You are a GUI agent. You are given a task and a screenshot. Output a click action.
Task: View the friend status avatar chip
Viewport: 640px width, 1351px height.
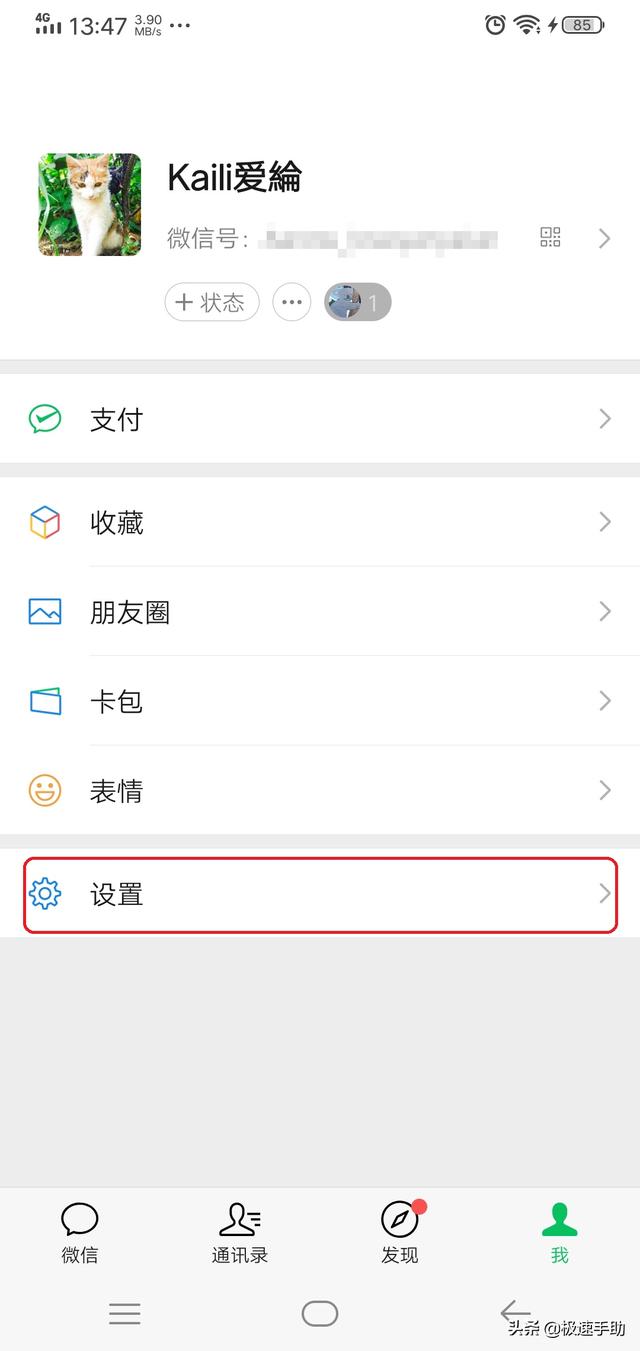pyautogui.click(x=357, y=302)
